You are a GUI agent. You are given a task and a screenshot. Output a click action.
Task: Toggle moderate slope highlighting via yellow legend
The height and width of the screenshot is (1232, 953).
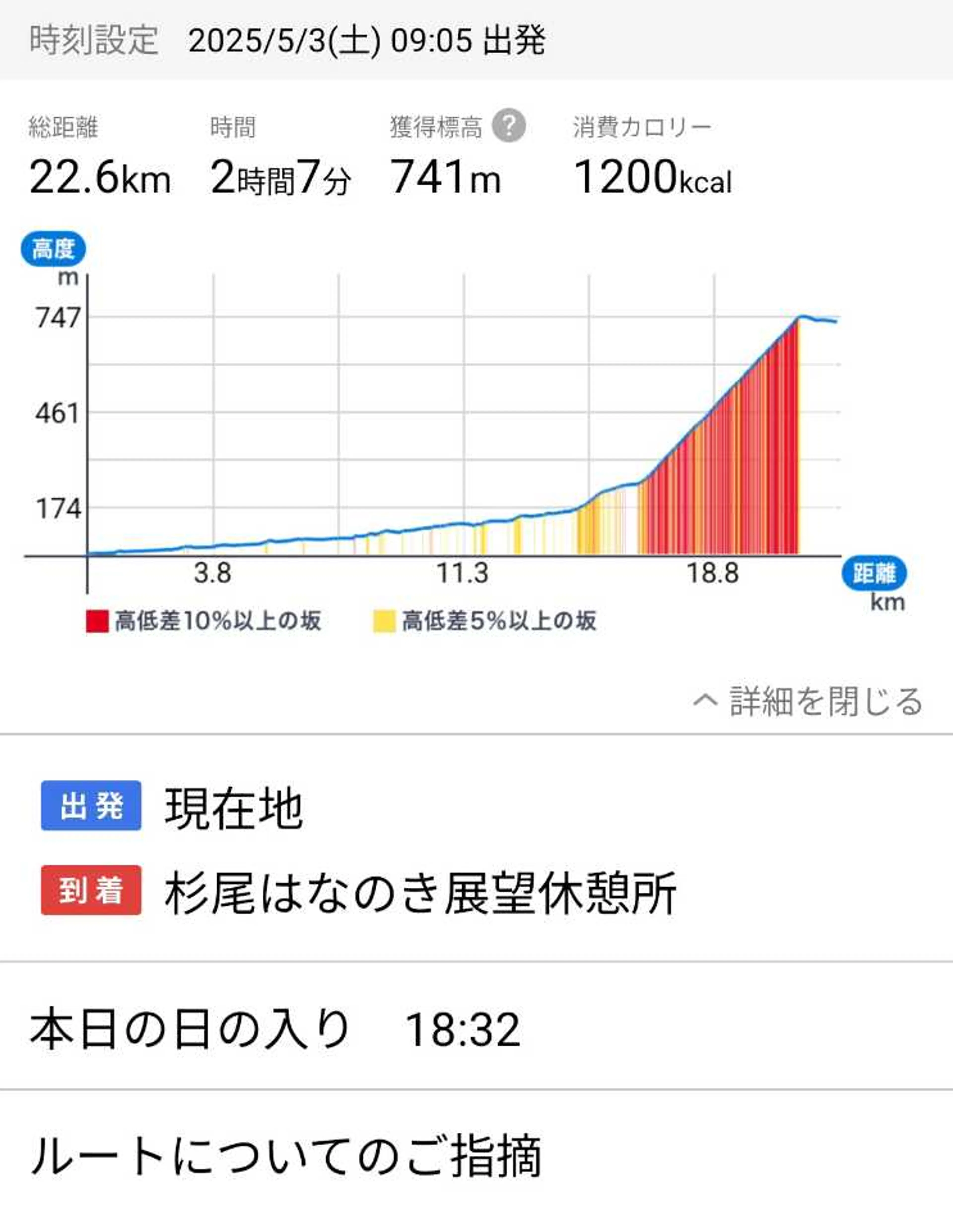pos(386,620)
